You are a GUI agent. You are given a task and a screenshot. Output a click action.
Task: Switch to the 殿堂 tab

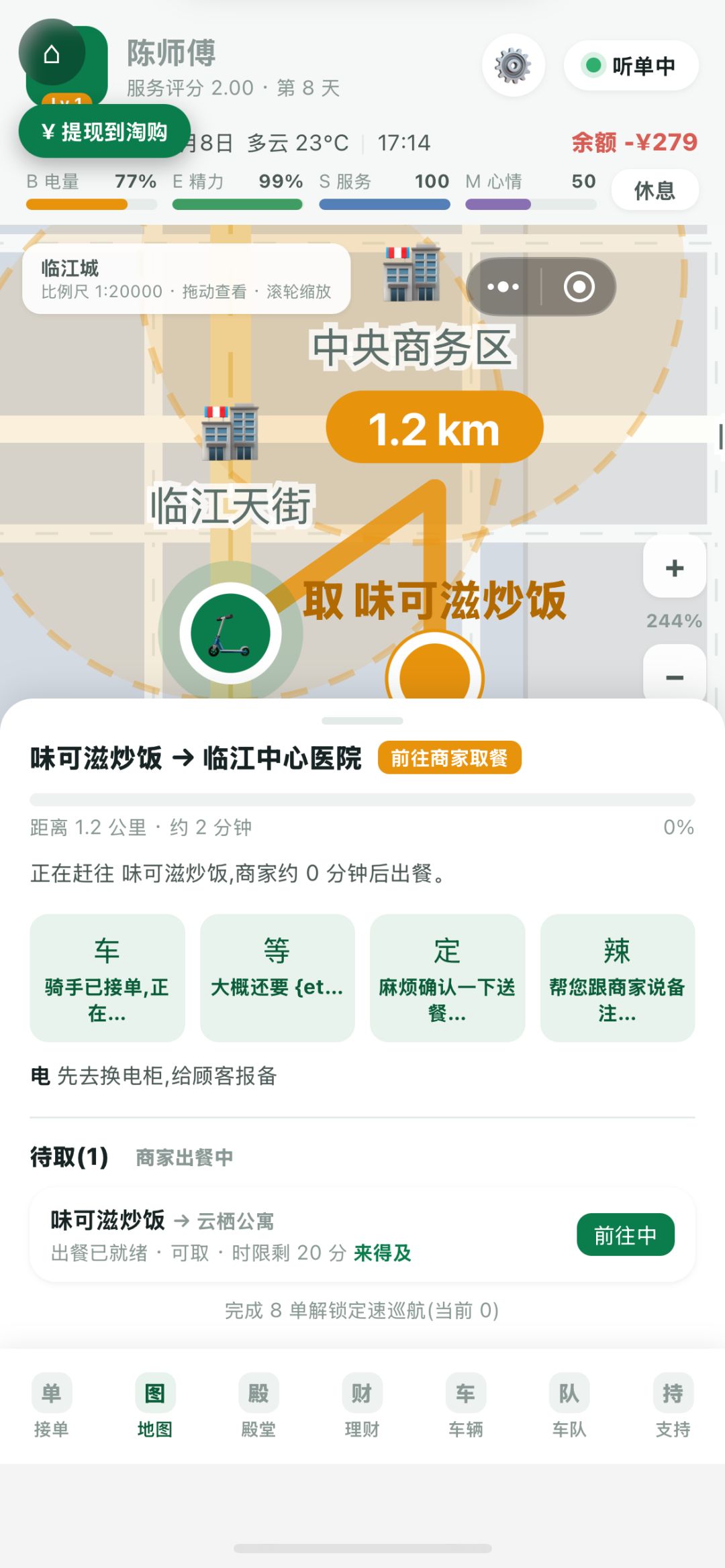258,1405
